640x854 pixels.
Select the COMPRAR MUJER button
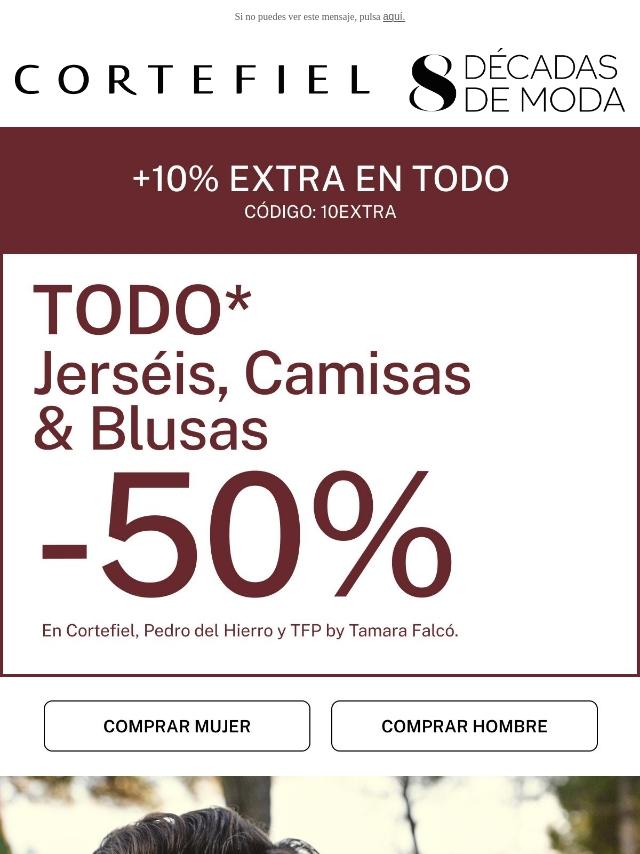(177, 726)
